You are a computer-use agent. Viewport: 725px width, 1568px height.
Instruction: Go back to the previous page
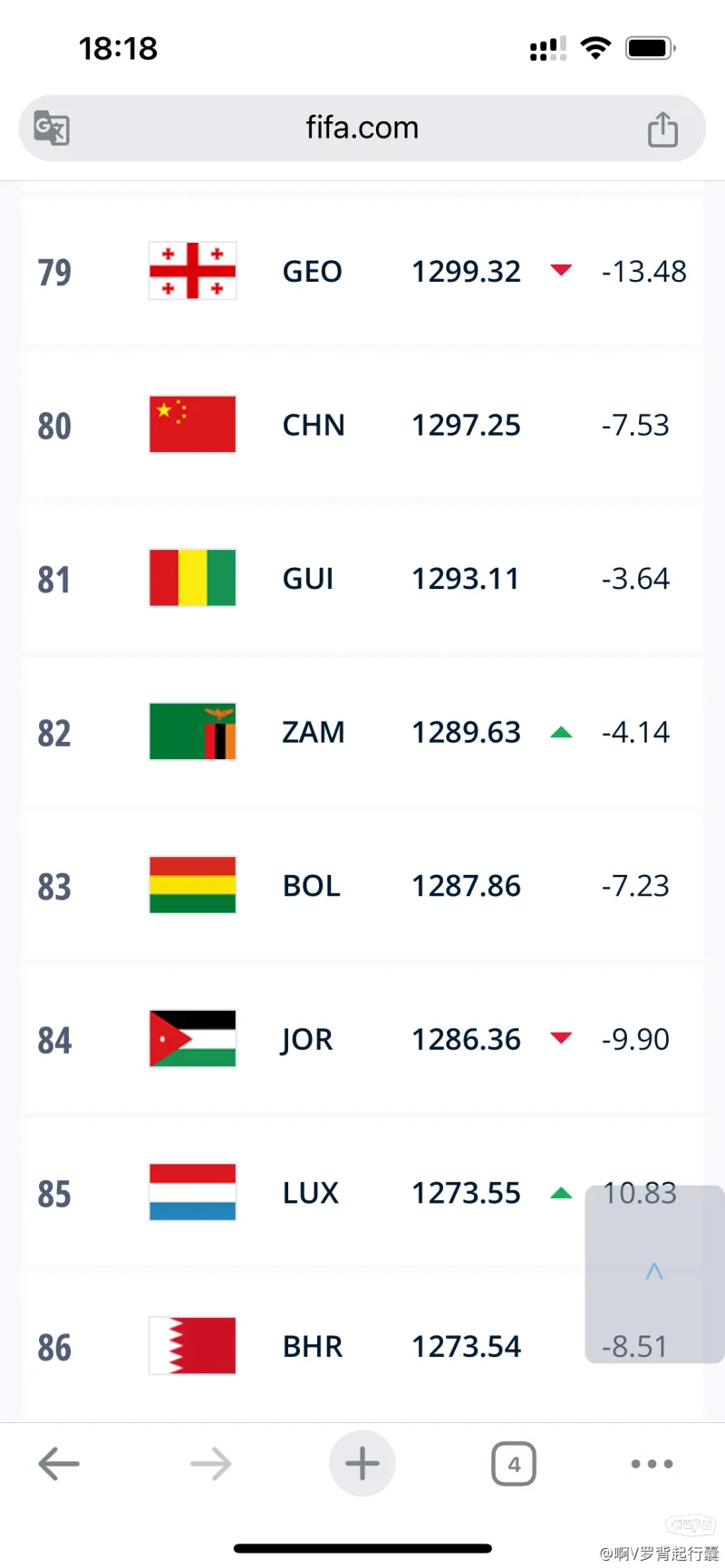59,1463
